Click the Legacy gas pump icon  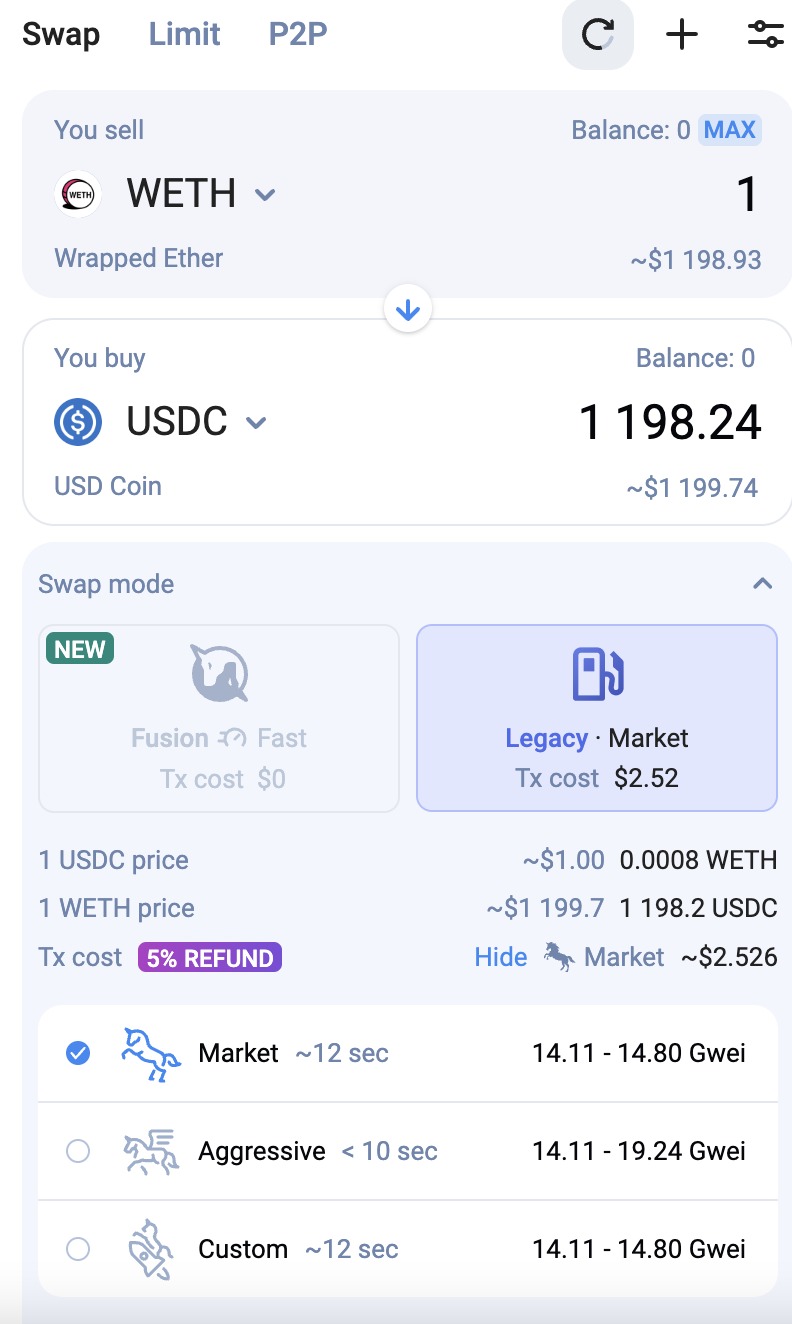tap(596, 675)
